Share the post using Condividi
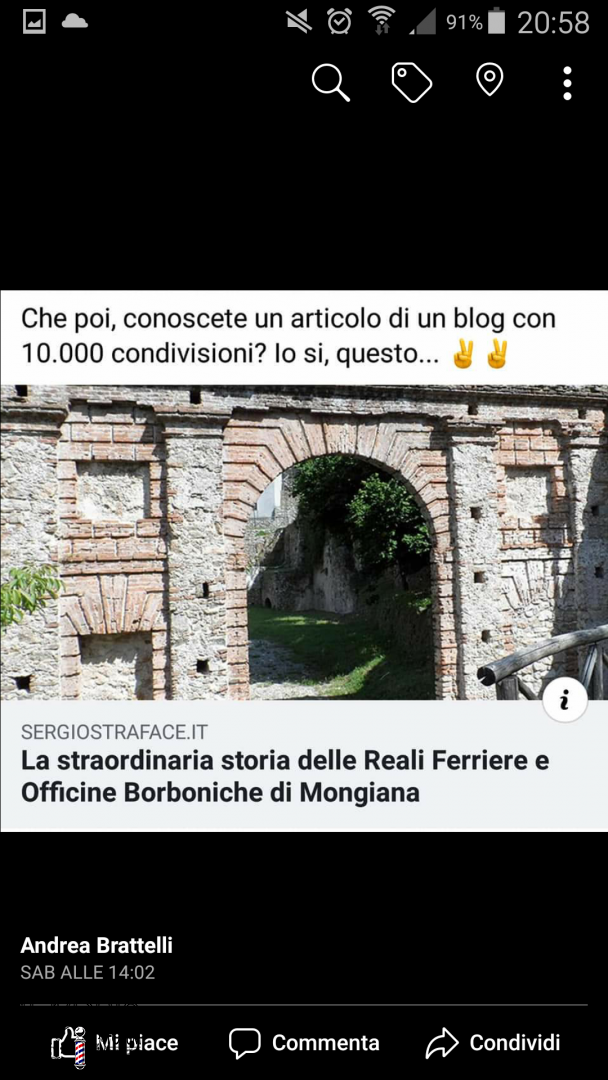Image resolution: width=608 pixels, height=1080 pixels. tap(493, 1043)
